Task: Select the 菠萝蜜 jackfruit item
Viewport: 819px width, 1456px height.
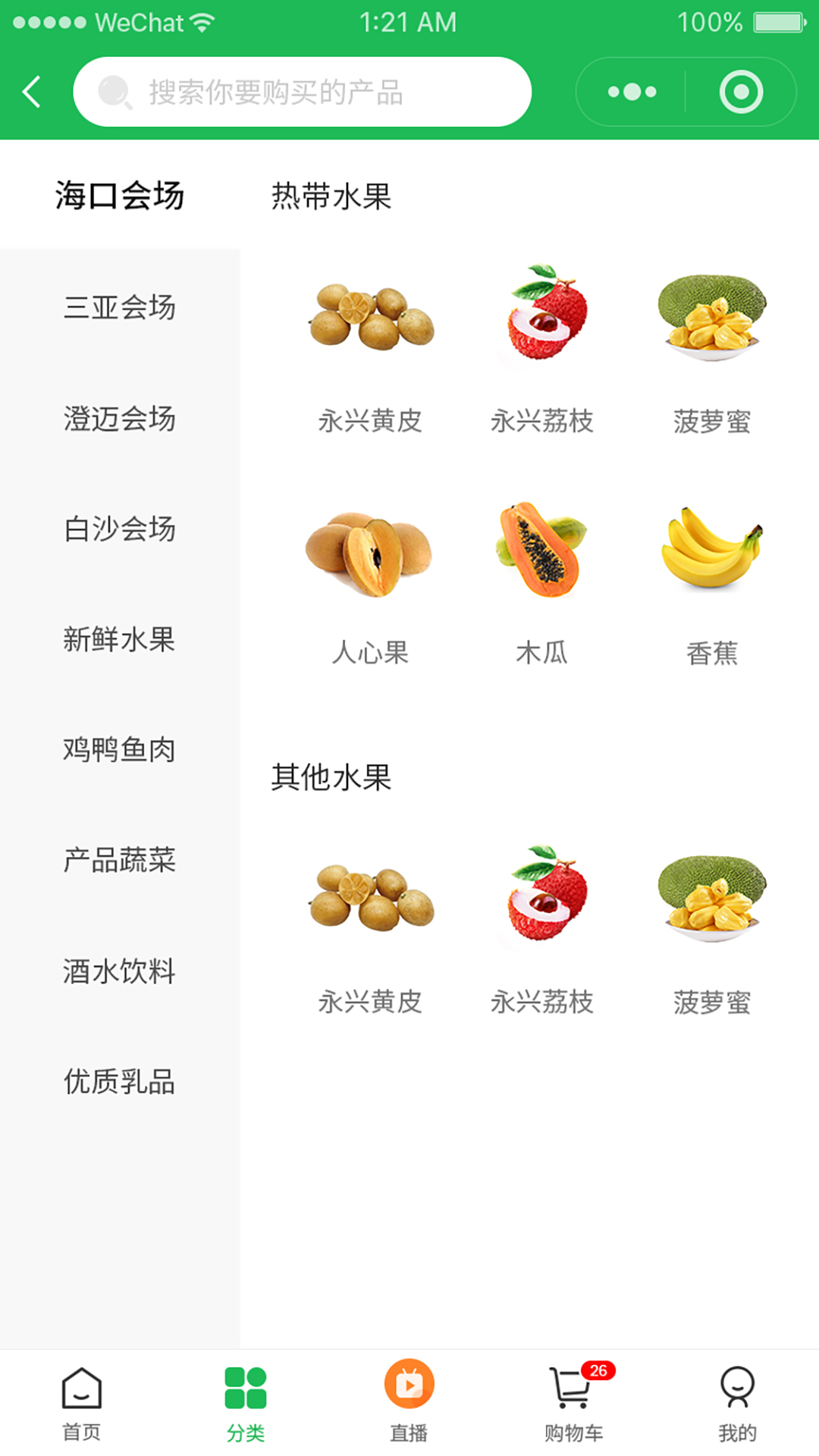Action: point(711,318)
